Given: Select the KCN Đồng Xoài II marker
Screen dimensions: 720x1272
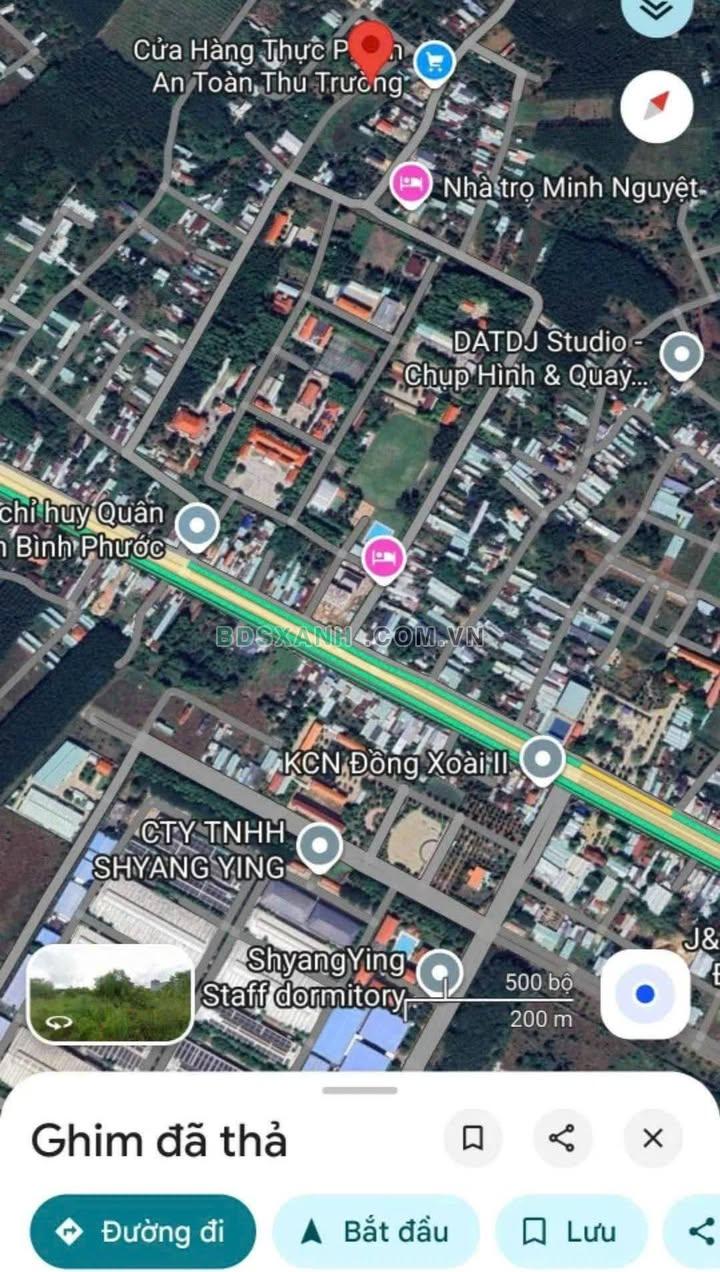Looking at the screenshot, I should [542, 760].
